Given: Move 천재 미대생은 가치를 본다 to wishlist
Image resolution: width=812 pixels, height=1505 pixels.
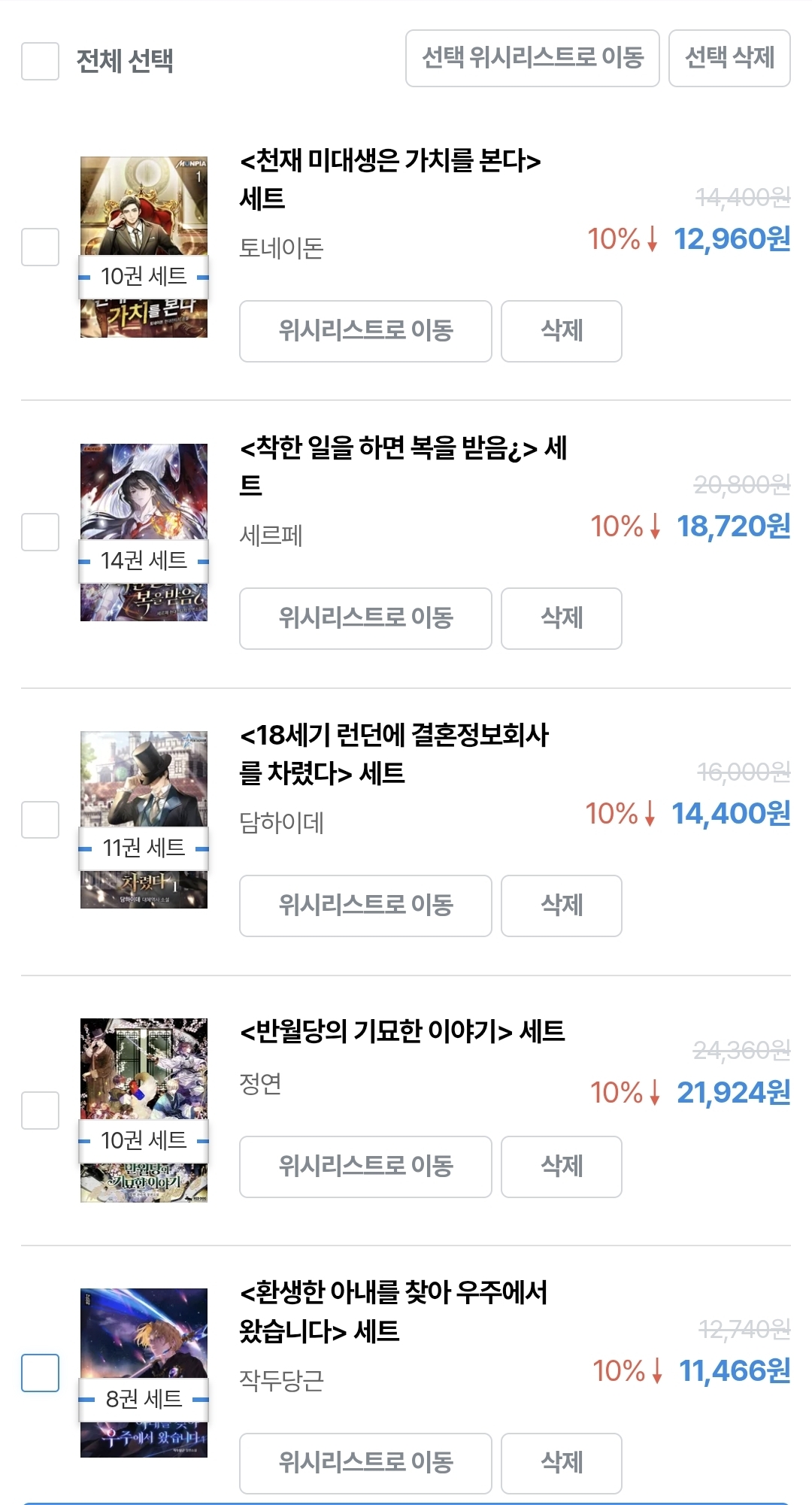Looking at the screenshot, I should (365, 331).
